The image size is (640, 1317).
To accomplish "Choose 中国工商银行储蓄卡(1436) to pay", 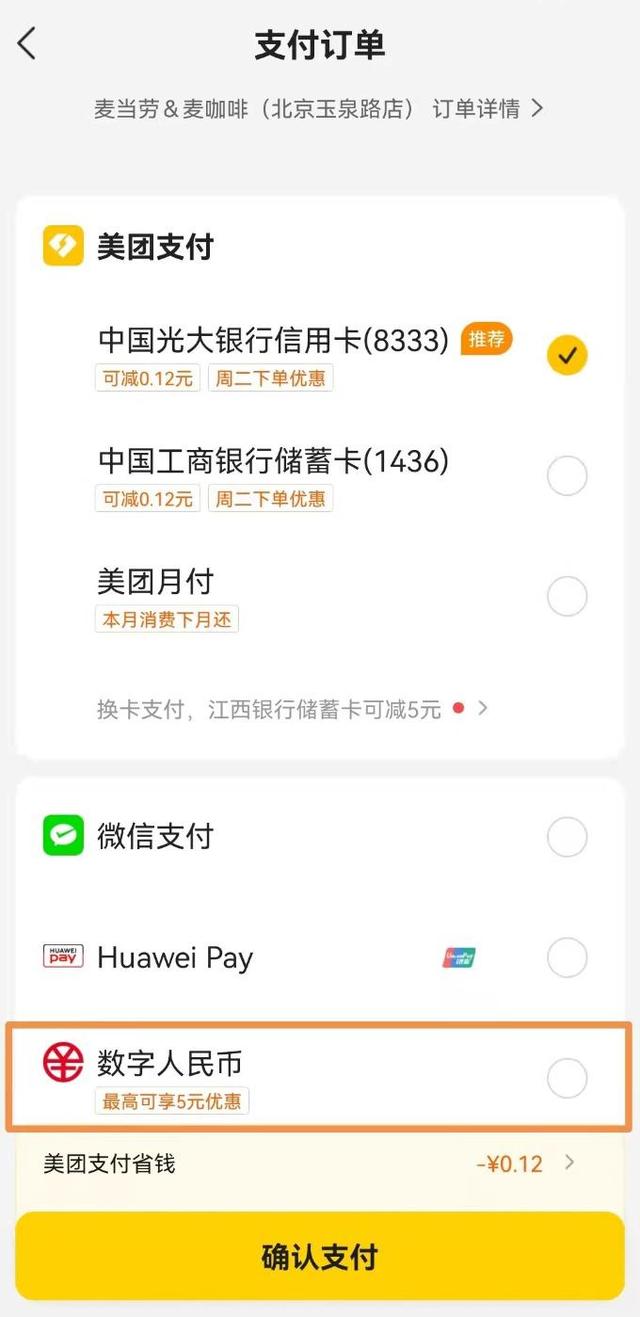I will click(567, 476).
